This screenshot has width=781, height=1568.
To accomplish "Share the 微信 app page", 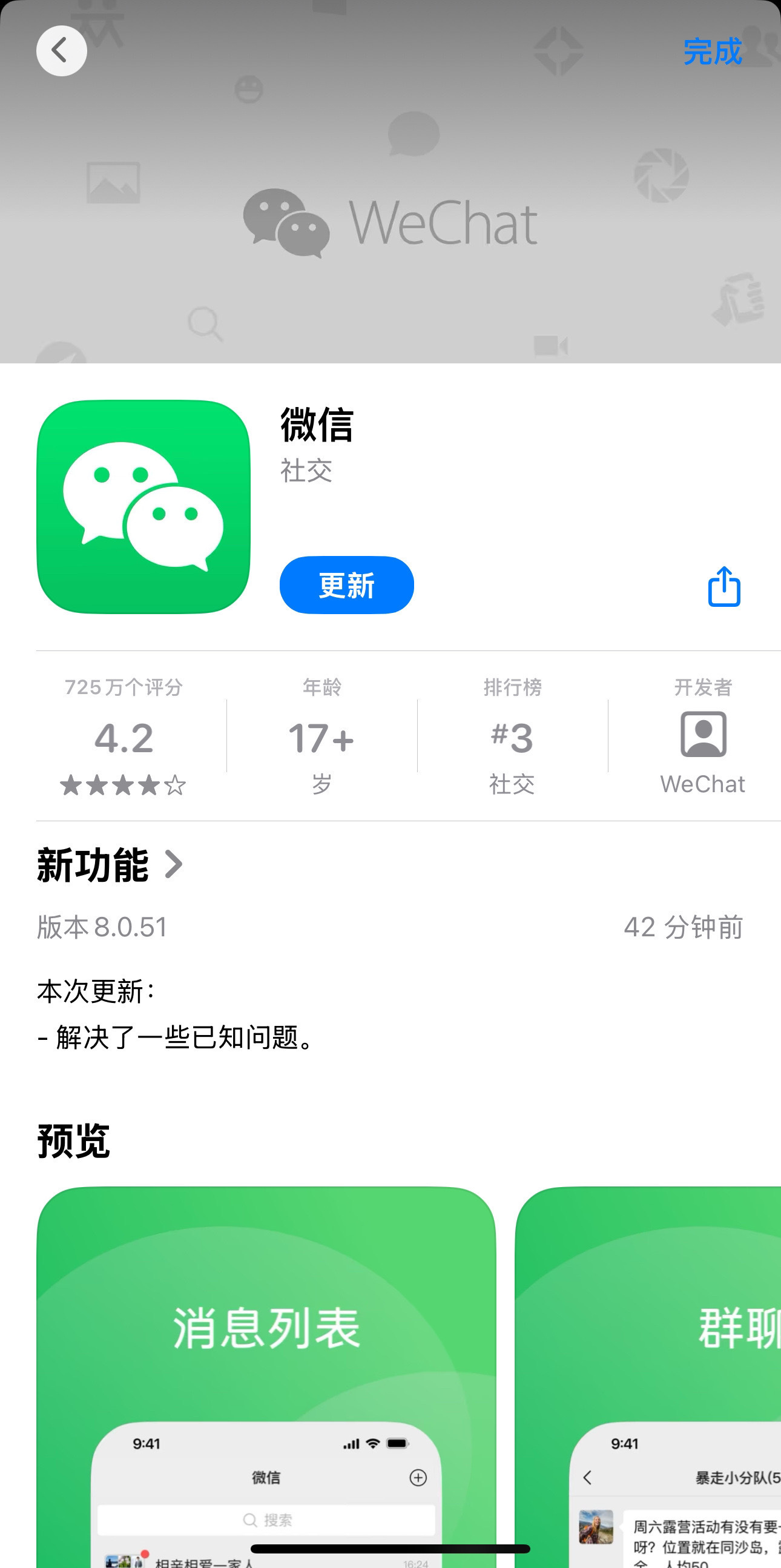I will pos(724,586).
